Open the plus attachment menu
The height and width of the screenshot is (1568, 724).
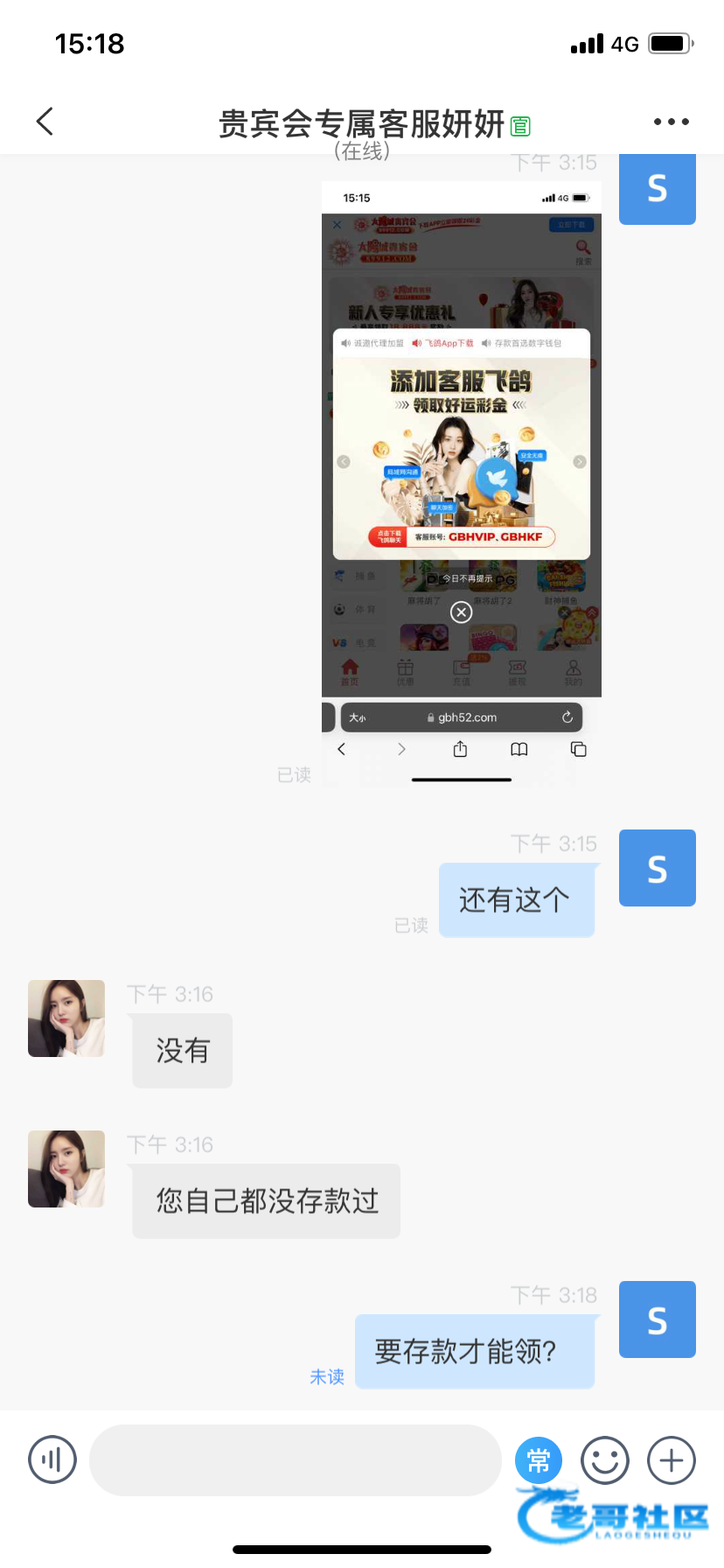pos(671,1460)
